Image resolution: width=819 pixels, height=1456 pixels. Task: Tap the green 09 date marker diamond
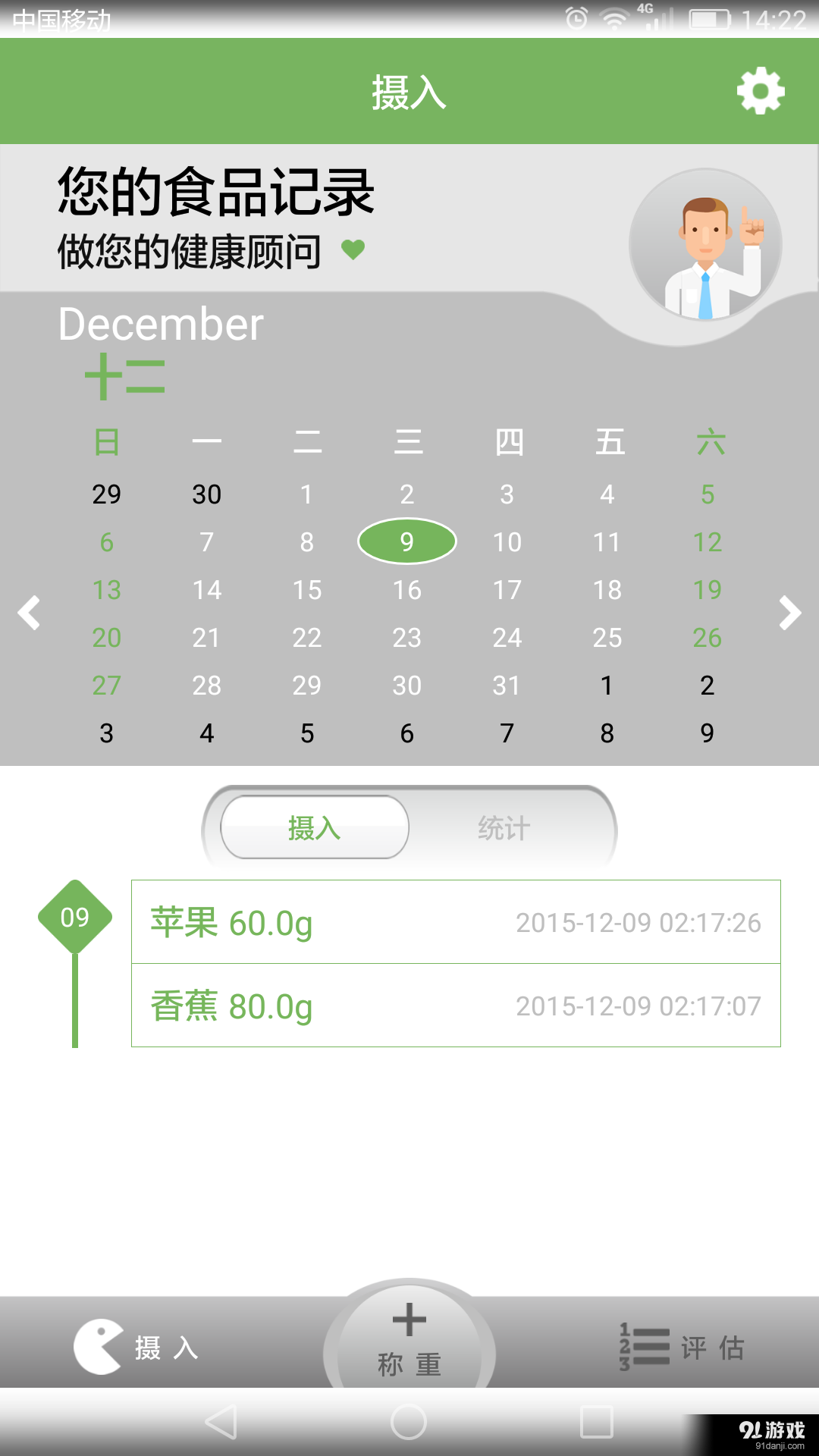74,916
